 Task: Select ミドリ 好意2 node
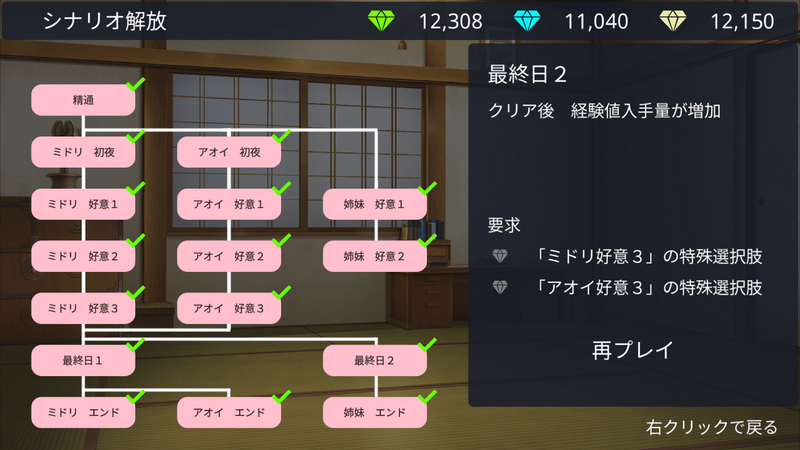(83, 256)
